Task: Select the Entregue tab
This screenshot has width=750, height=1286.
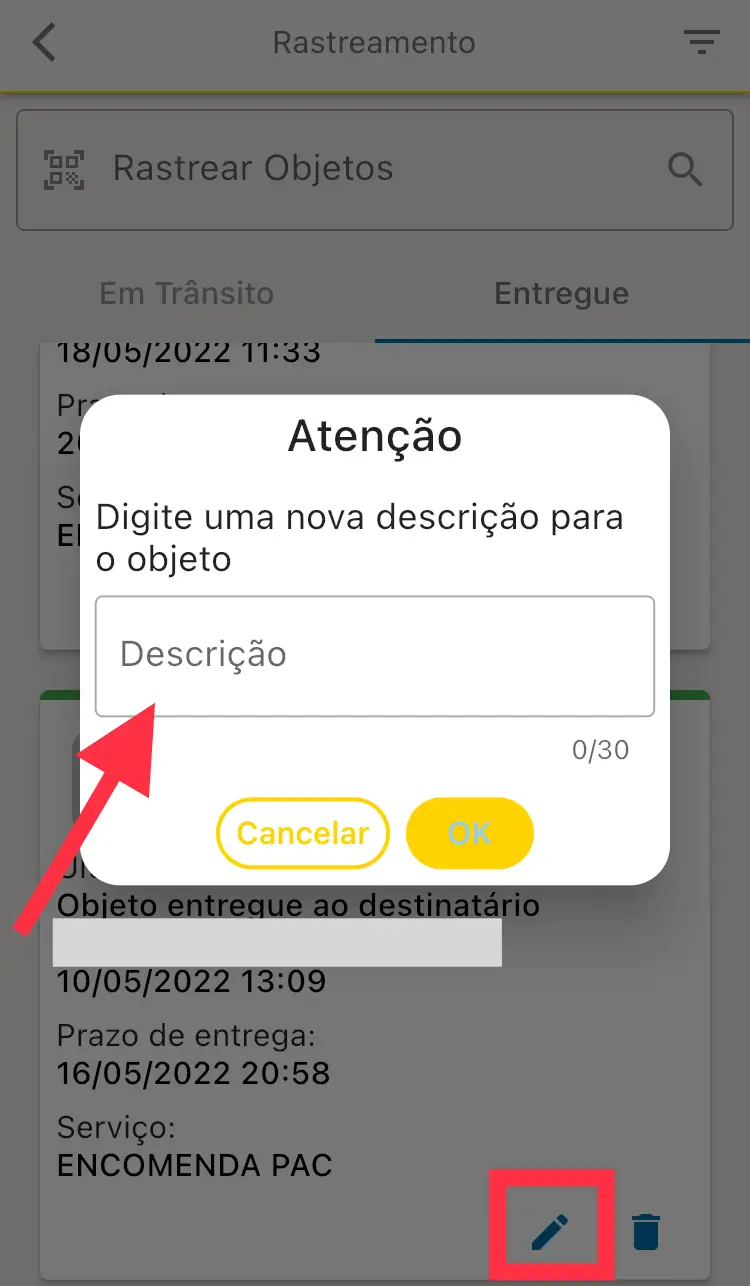Action: click(x=561, y=293)
